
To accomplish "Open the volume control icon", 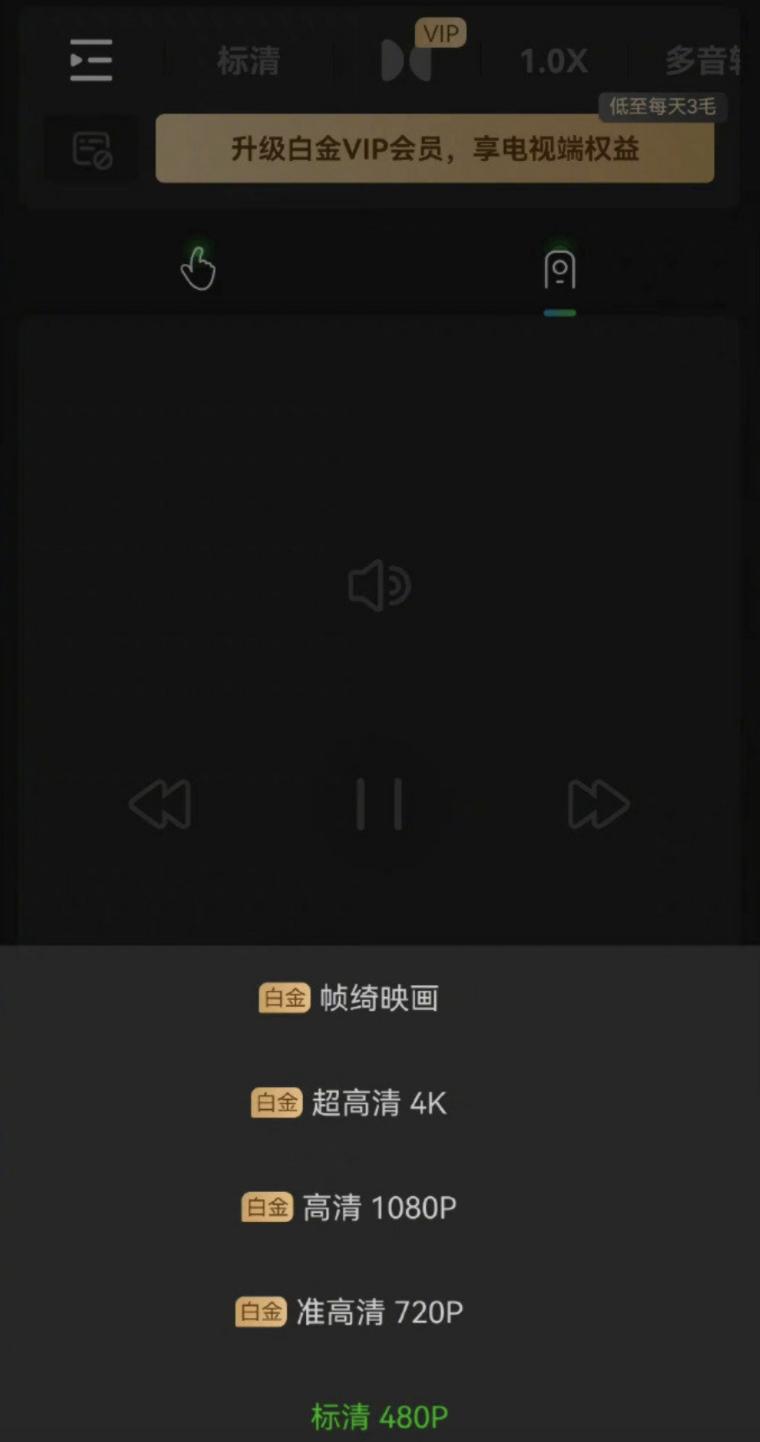I will pos(378,585).
